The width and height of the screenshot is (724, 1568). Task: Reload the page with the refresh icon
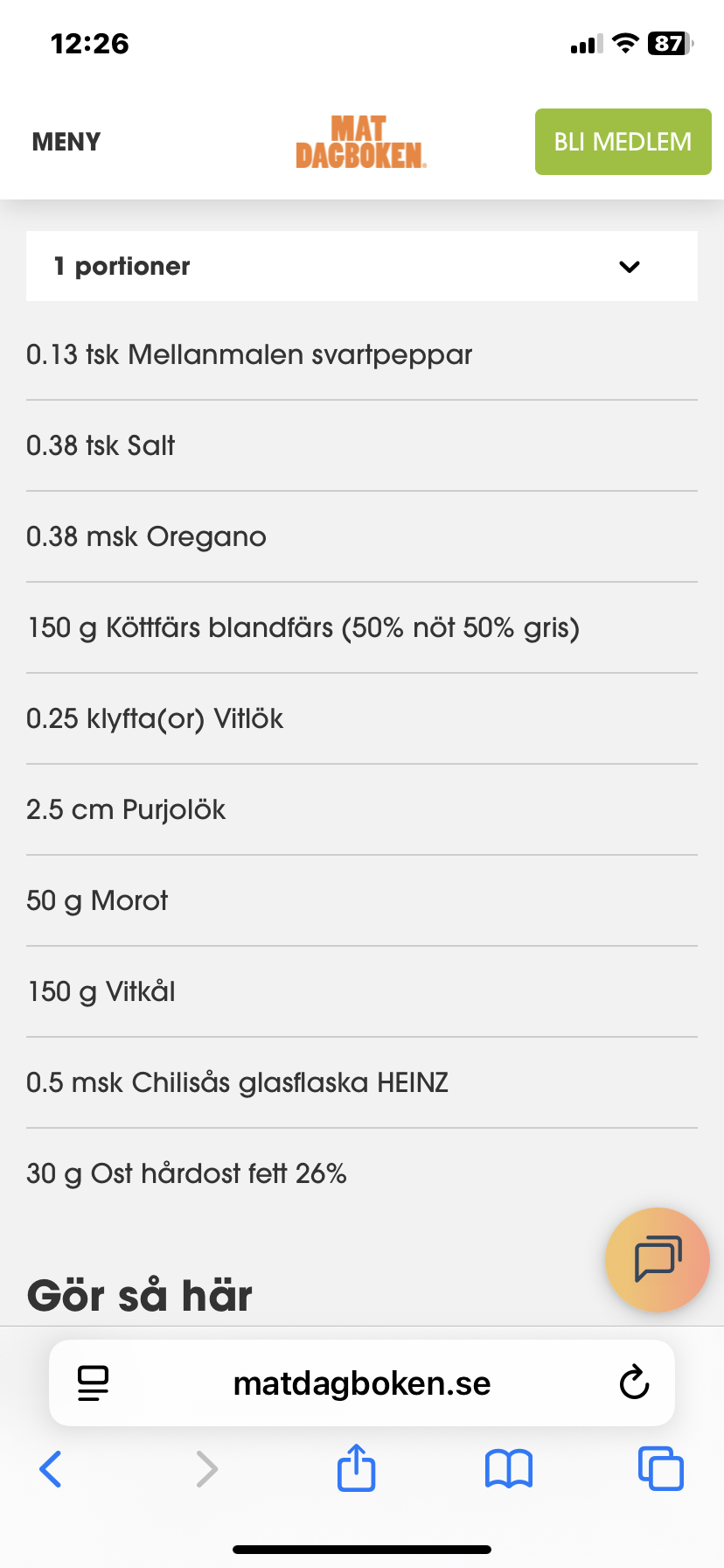633,1382
